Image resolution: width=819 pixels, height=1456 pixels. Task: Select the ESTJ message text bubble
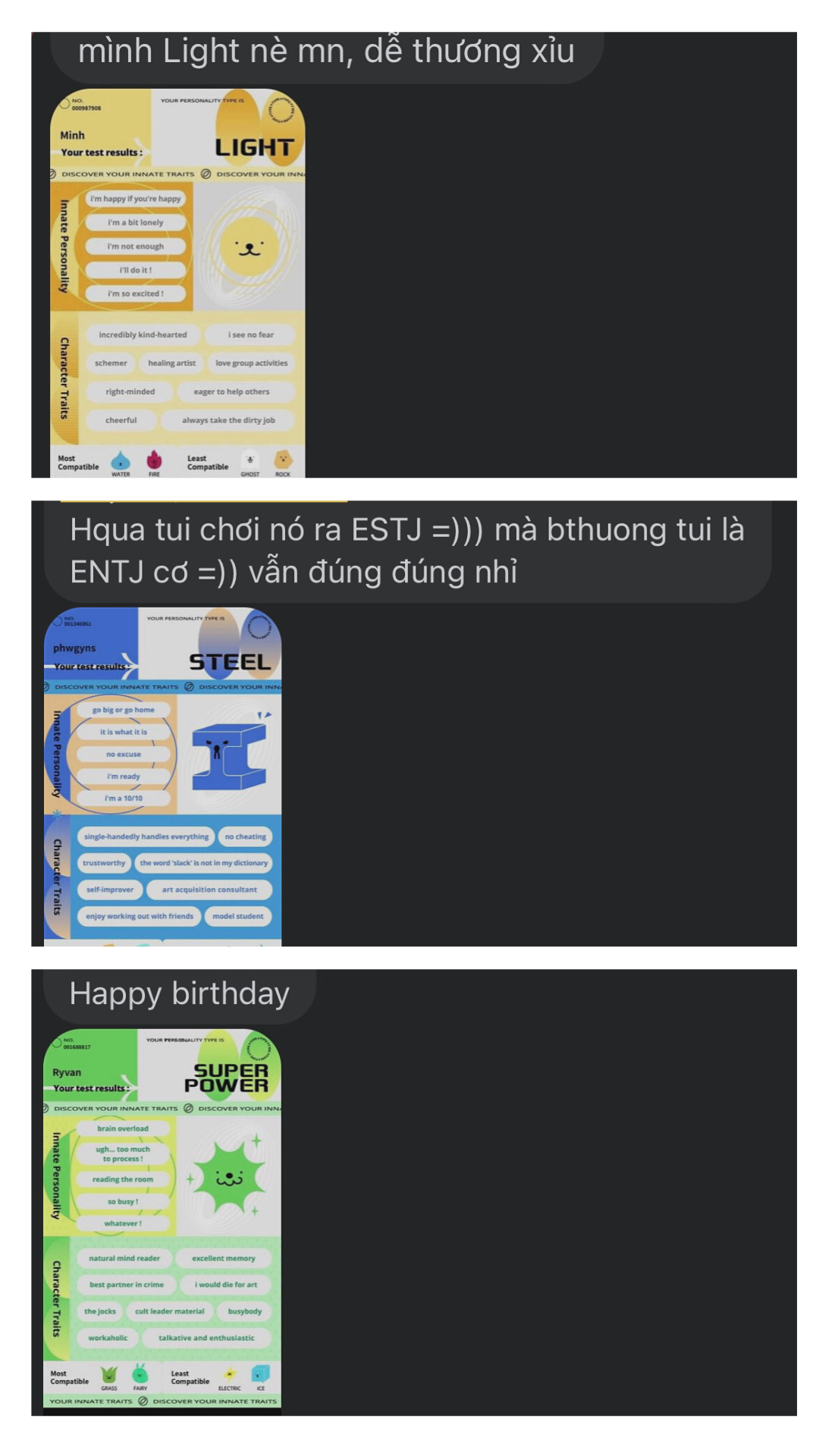click(x=409, y=554)
